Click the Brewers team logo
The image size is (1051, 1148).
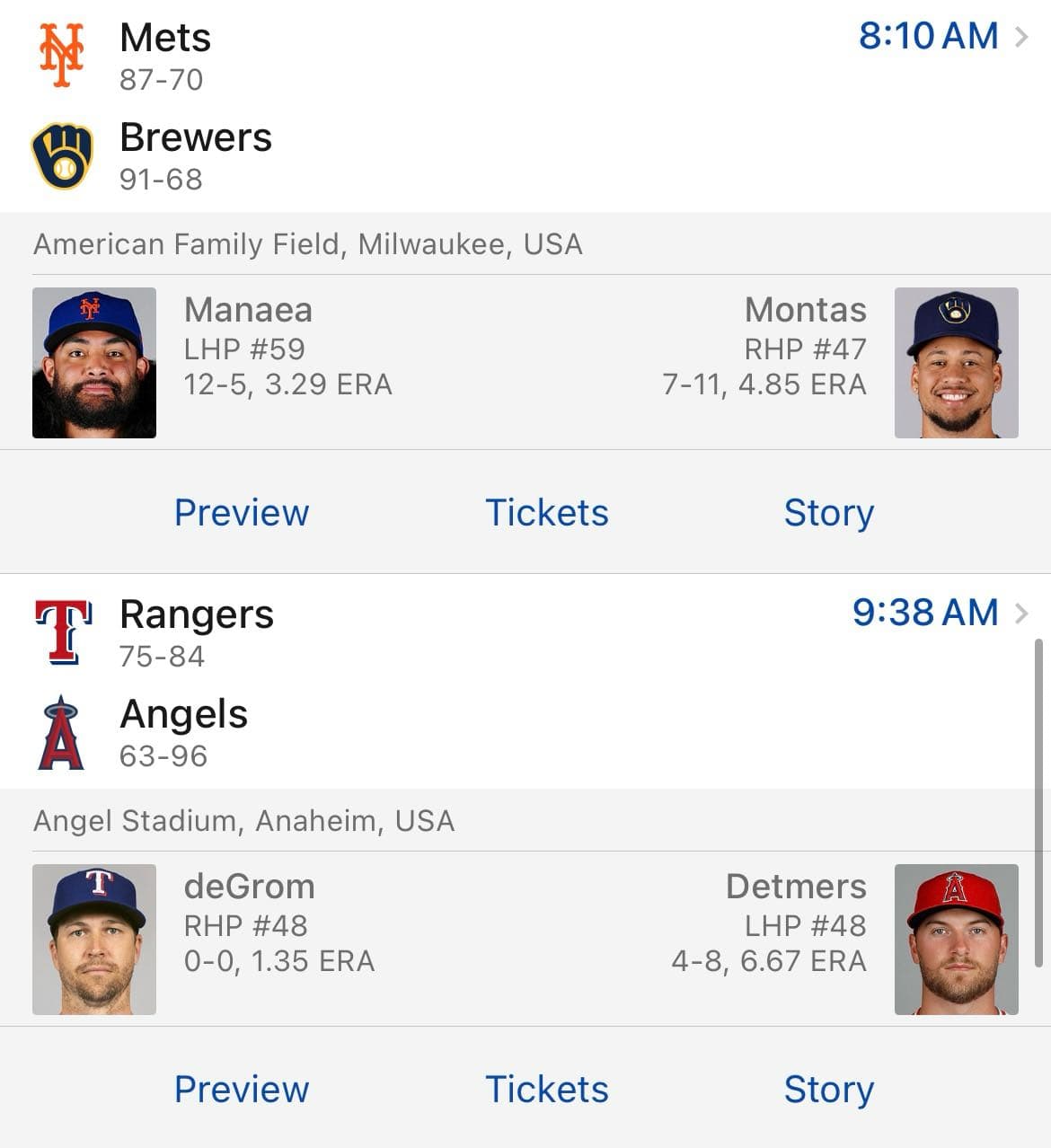pyautogui.click(x=63, y=153)
